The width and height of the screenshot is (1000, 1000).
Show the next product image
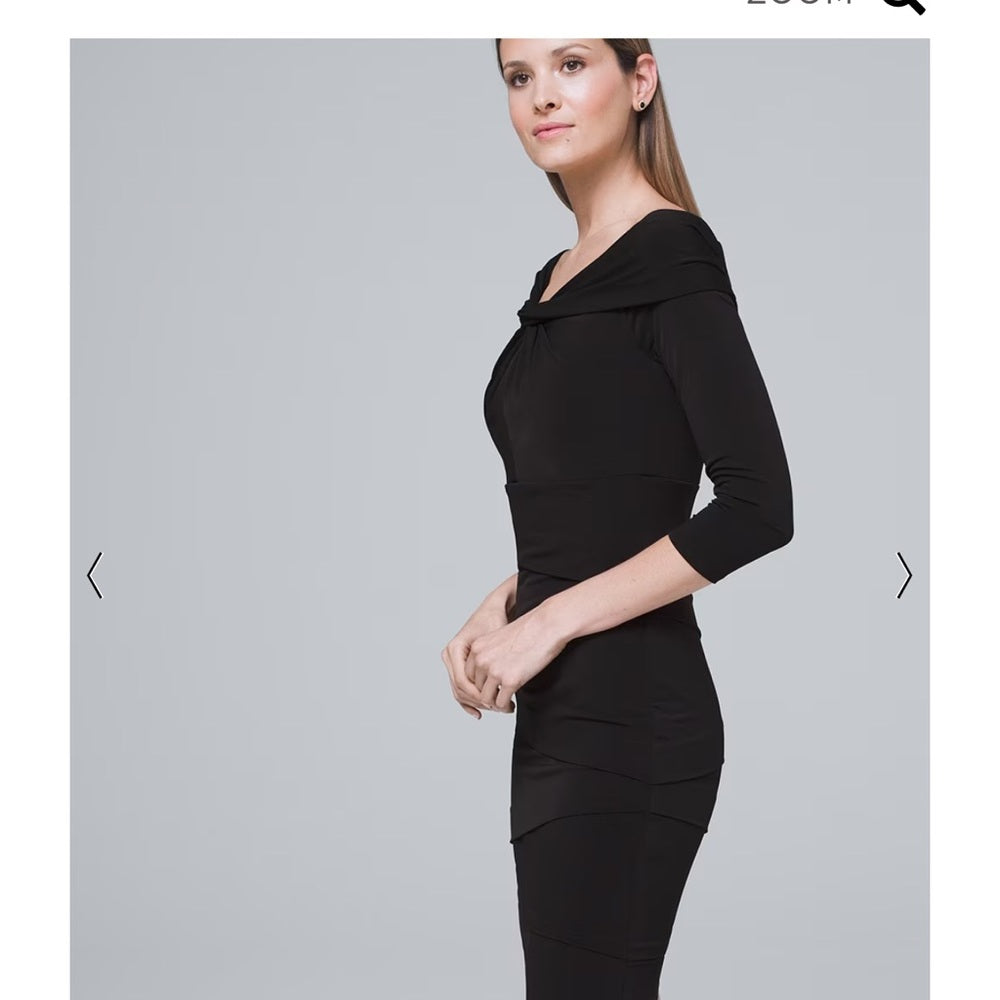(x=904, y=575)
